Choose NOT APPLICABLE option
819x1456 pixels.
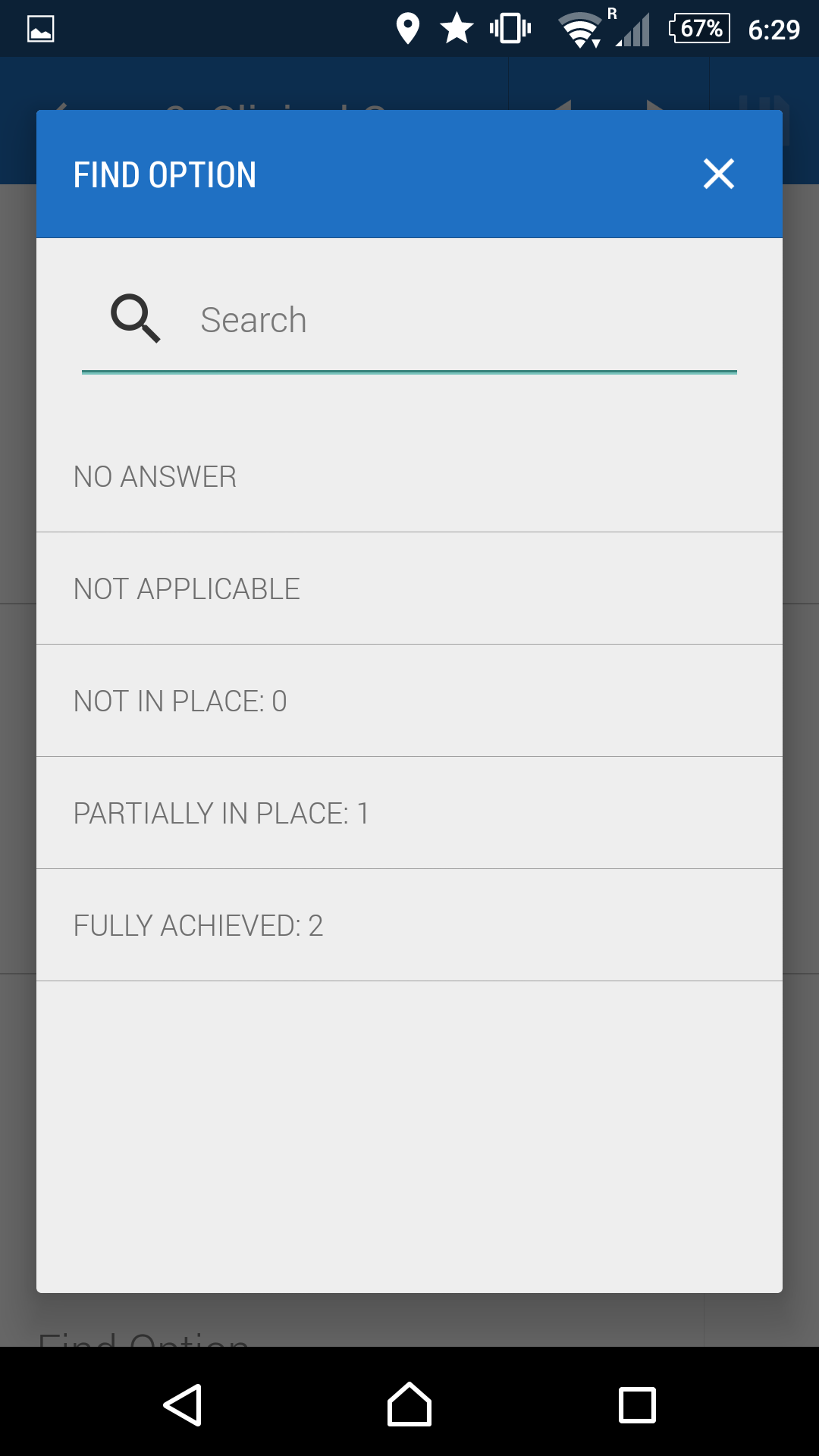409,588
